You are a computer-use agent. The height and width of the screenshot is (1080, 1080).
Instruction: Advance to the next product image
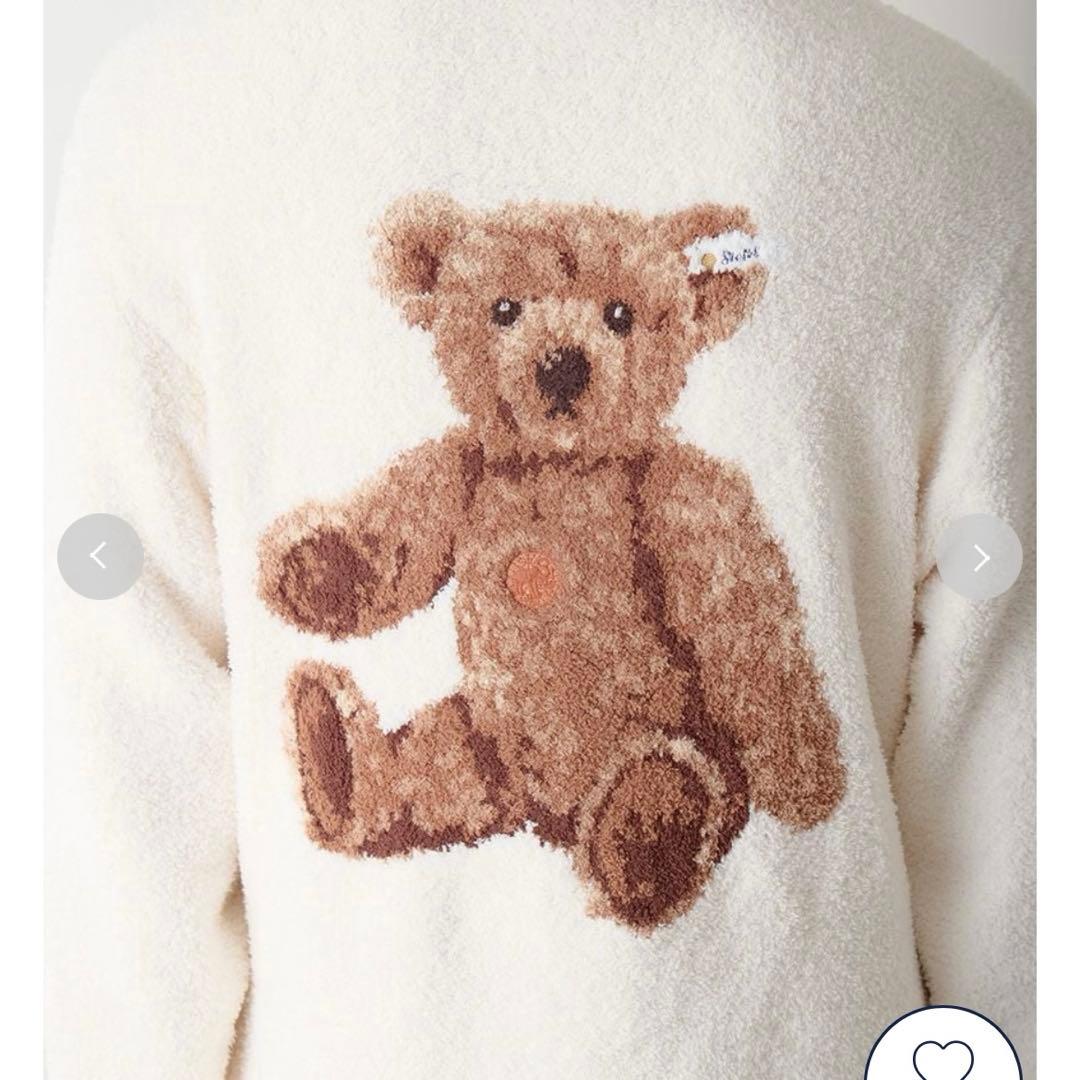click(x=979, y=557)
